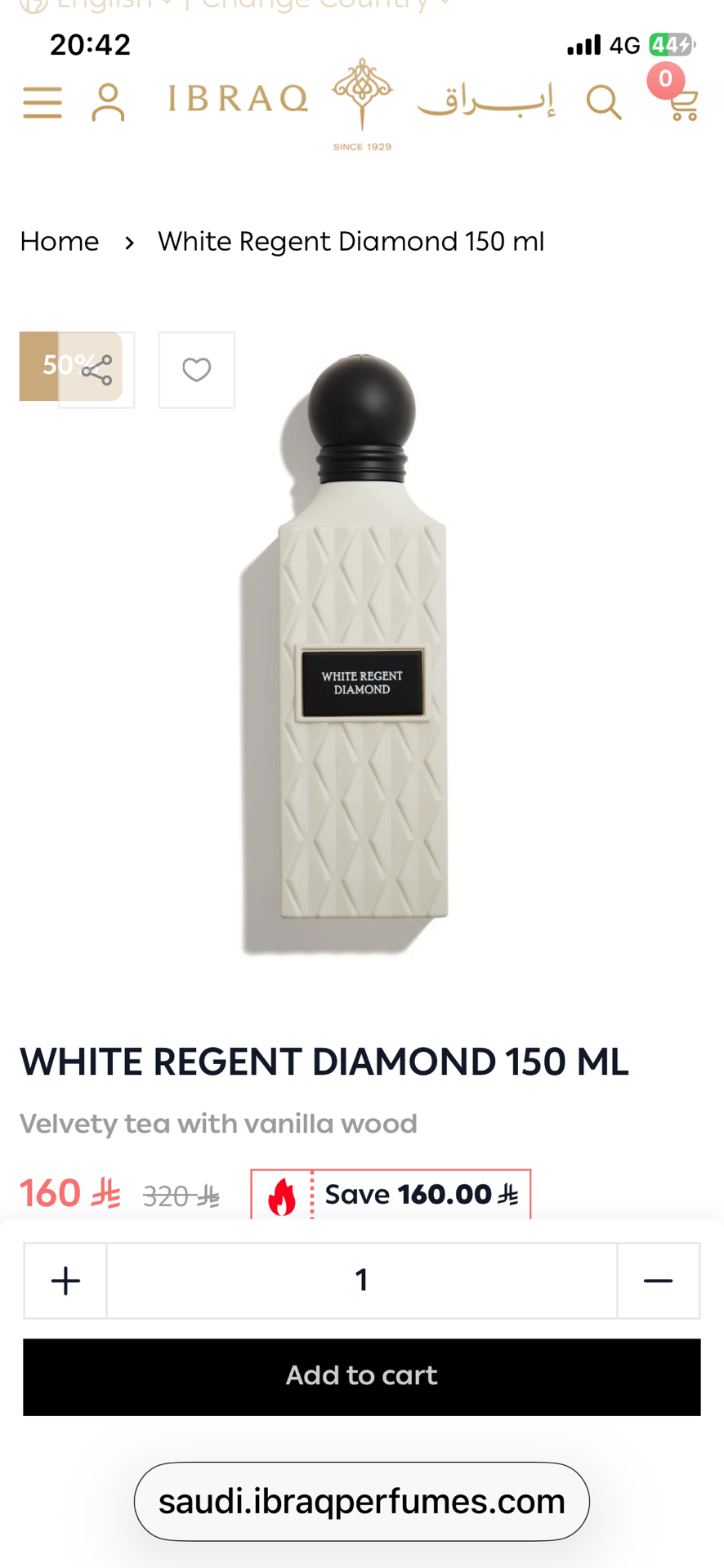
Task: Add to cart
Action: click(362, 1377)
